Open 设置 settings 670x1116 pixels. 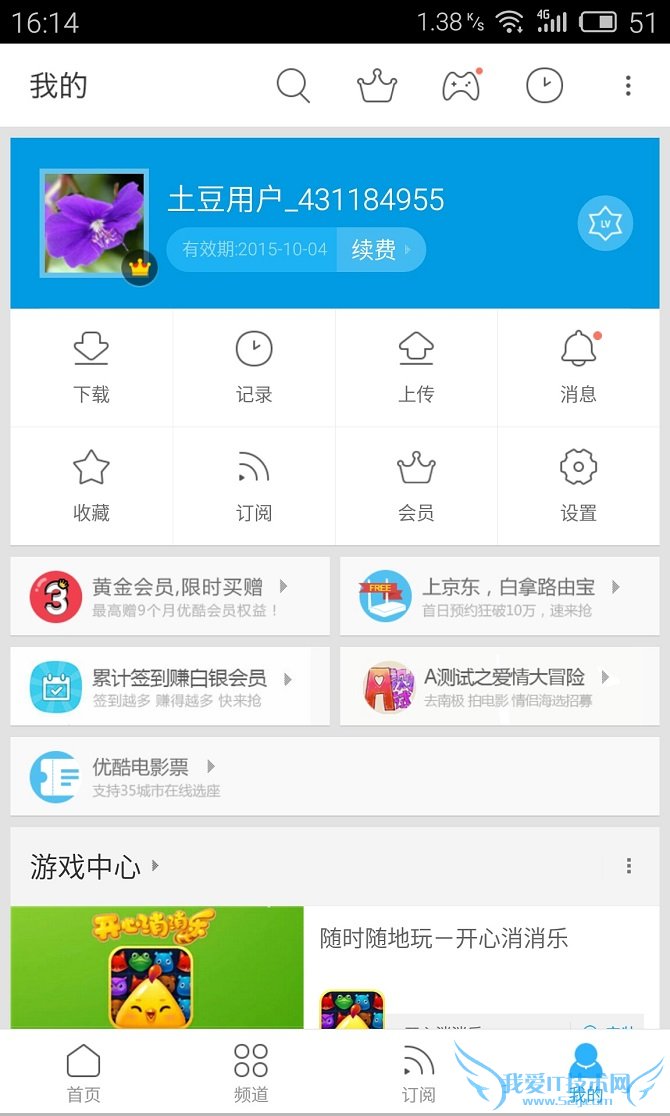[578, 486]
